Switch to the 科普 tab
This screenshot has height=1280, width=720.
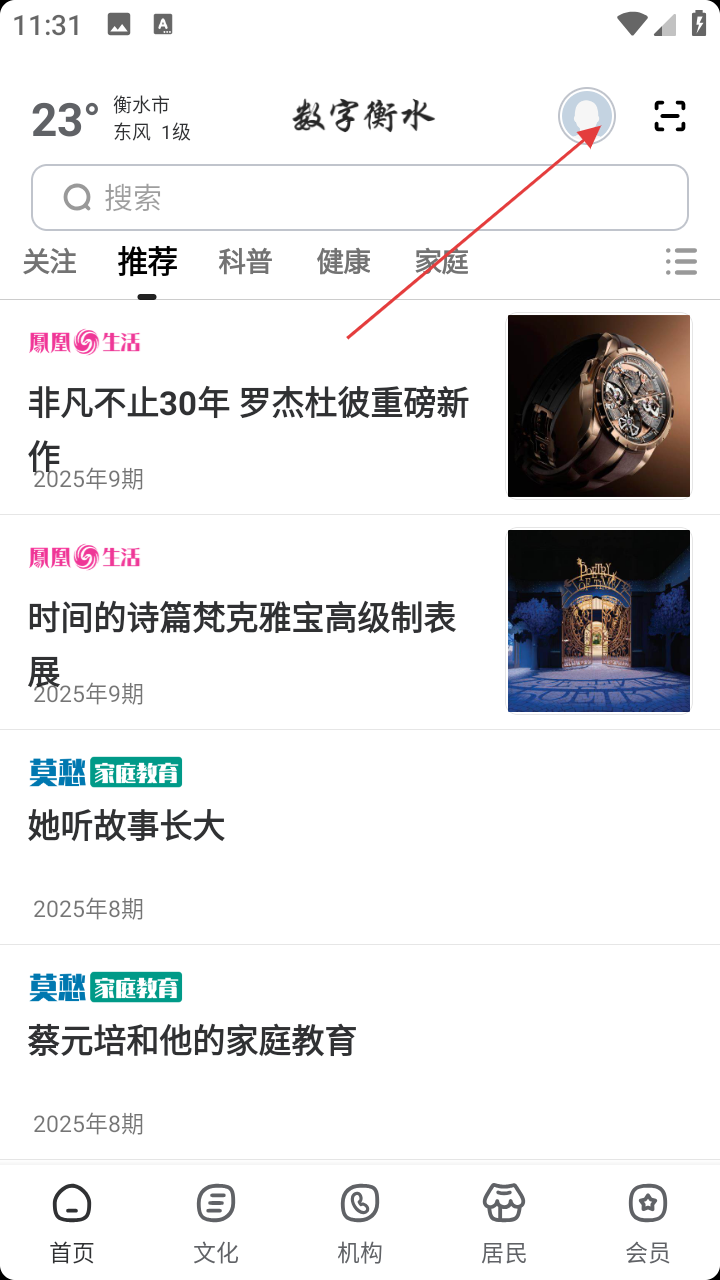[246, 262]
